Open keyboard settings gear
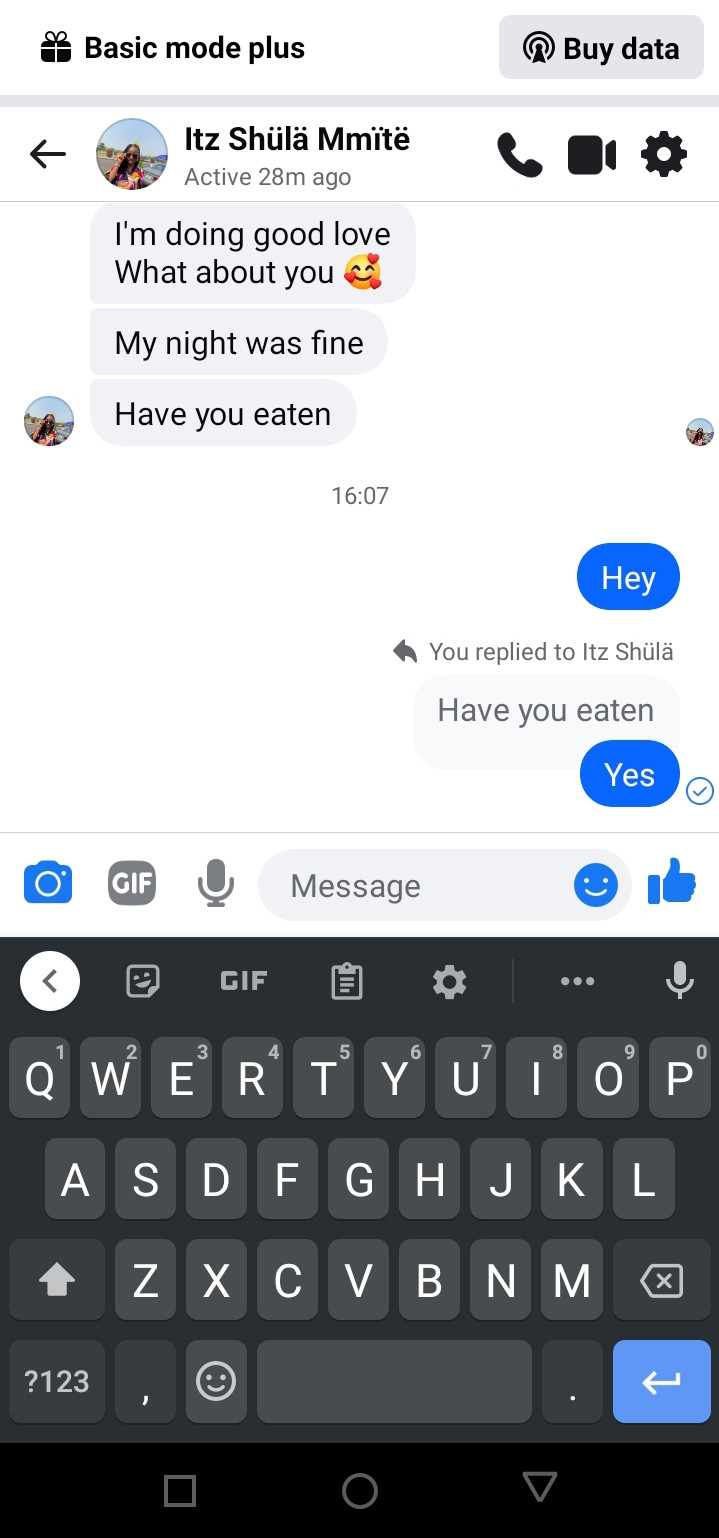 click(x=449, y=981)
